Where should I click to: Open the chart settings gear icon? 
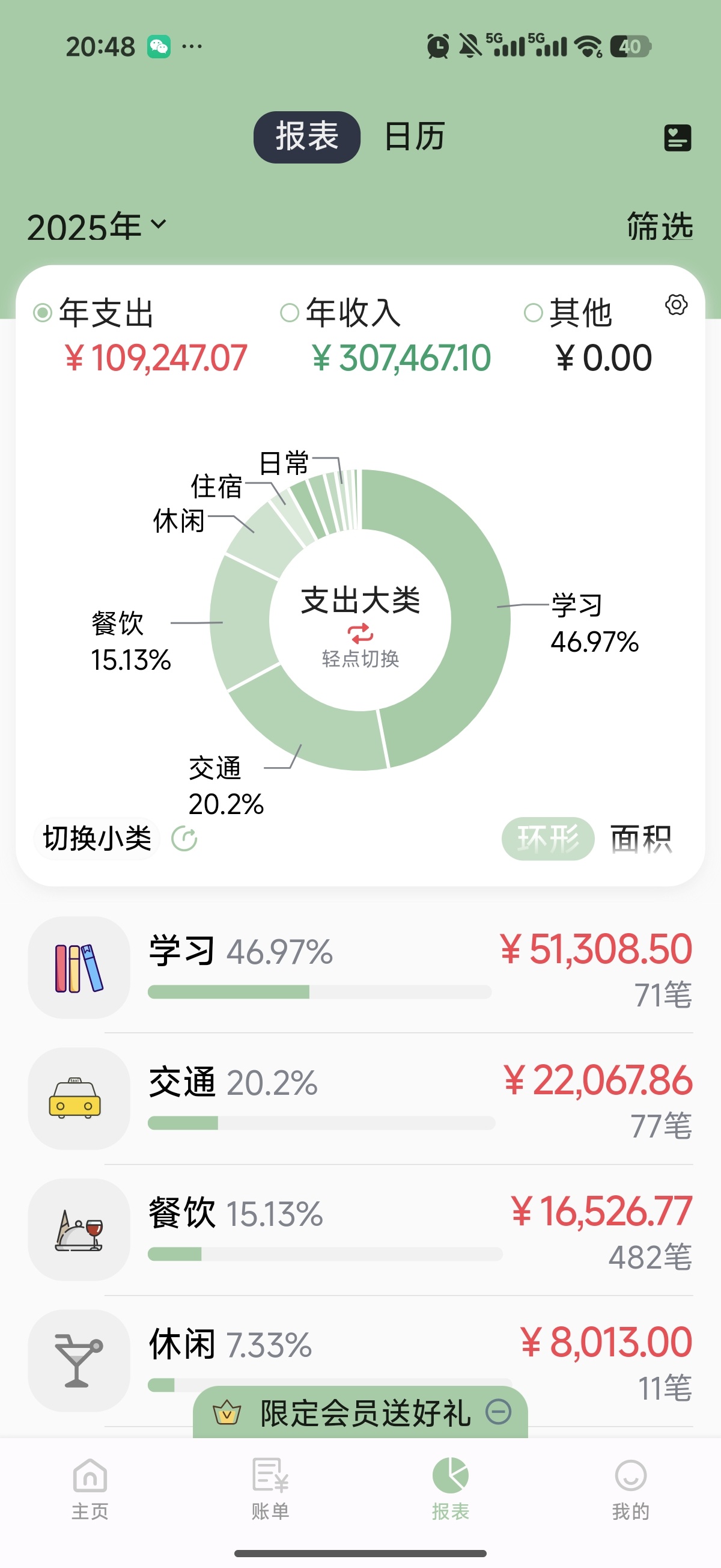coord(676,305)
